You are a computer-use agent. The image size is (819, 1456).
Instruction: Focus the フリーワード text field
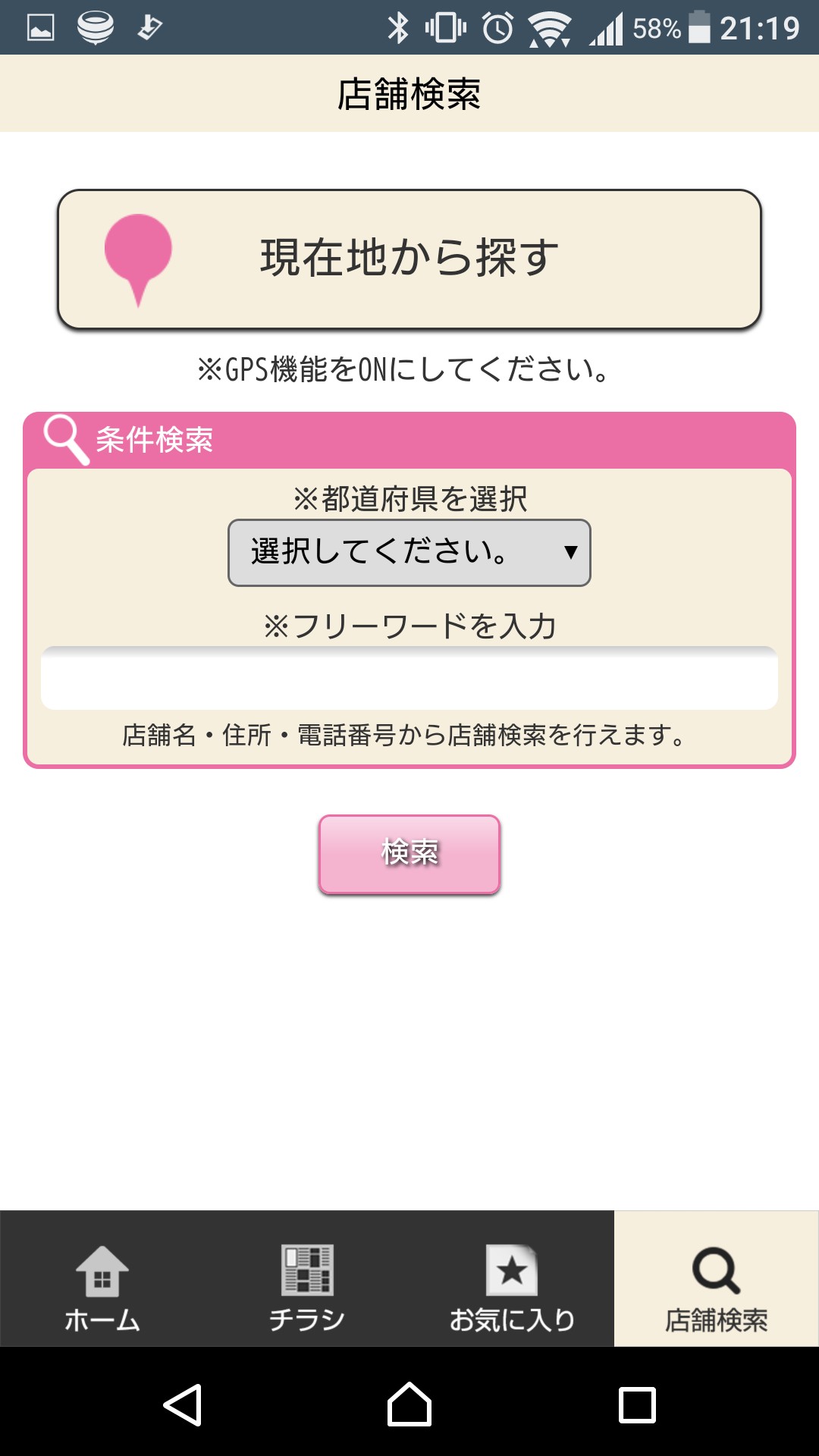[409, 678]
